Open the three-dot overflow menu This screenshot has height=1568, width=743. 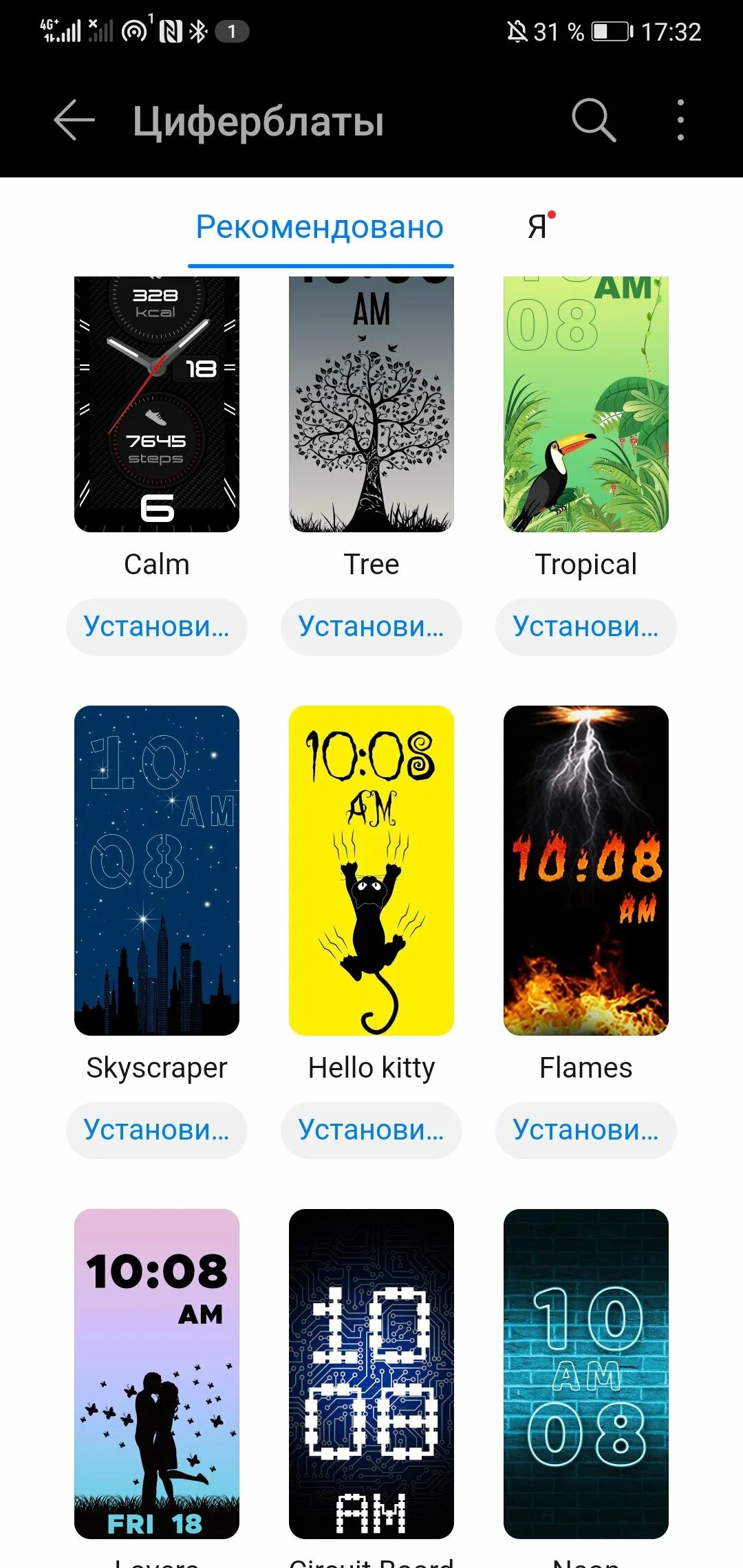680,120
